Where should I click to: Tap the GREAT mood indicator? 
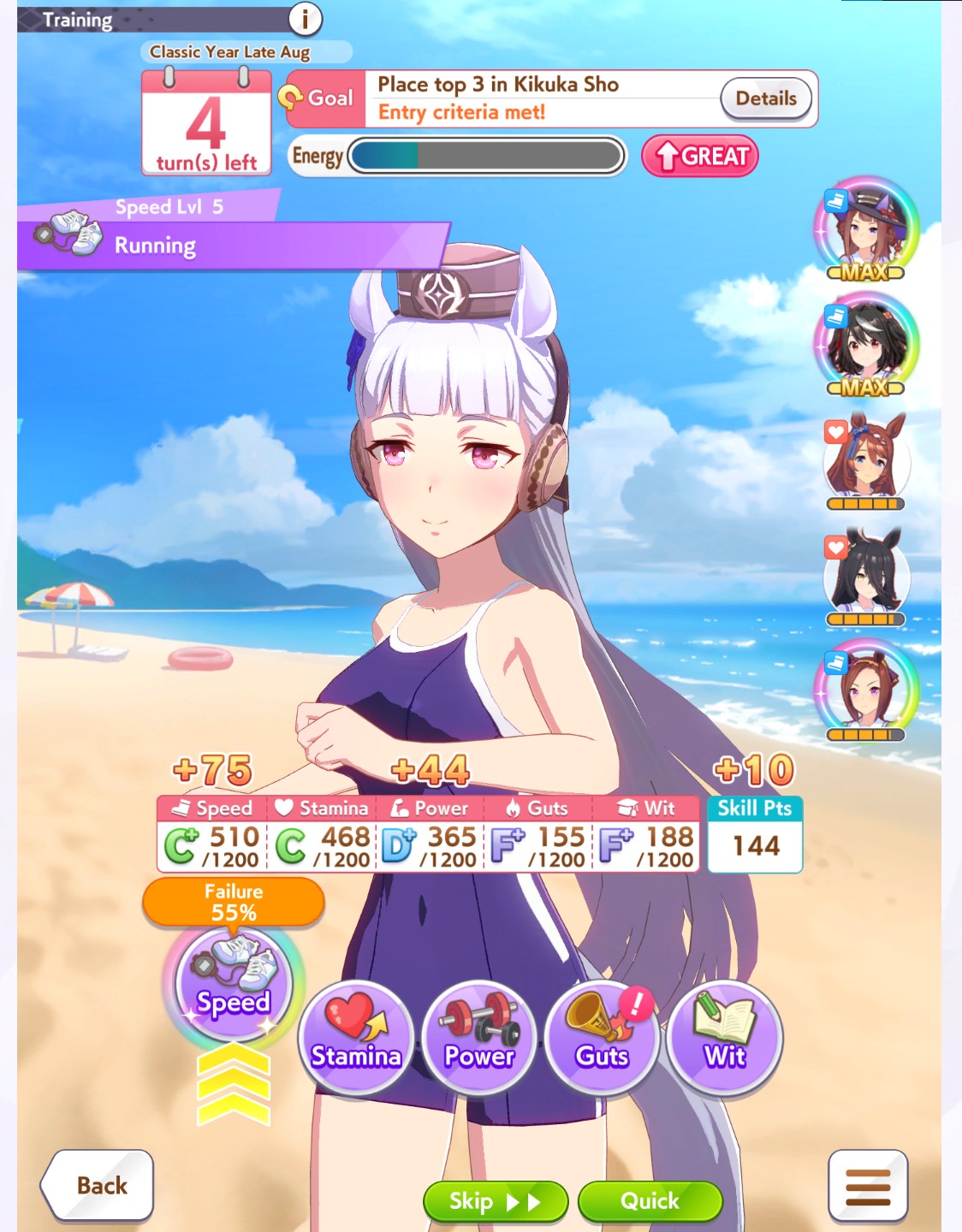[x=700, y=157]
